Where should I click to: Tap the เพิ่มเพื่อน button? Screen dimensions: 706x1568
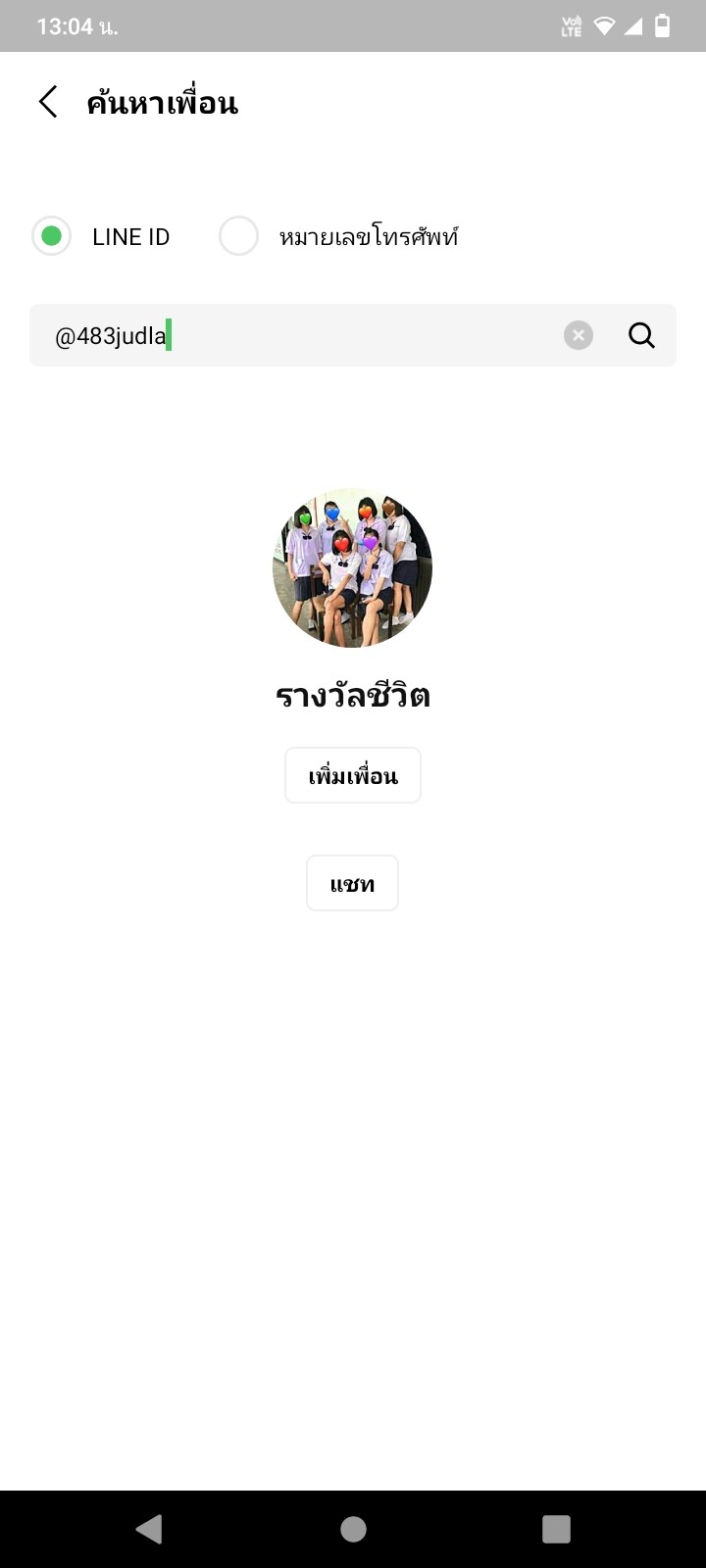(x=353, y=775)
